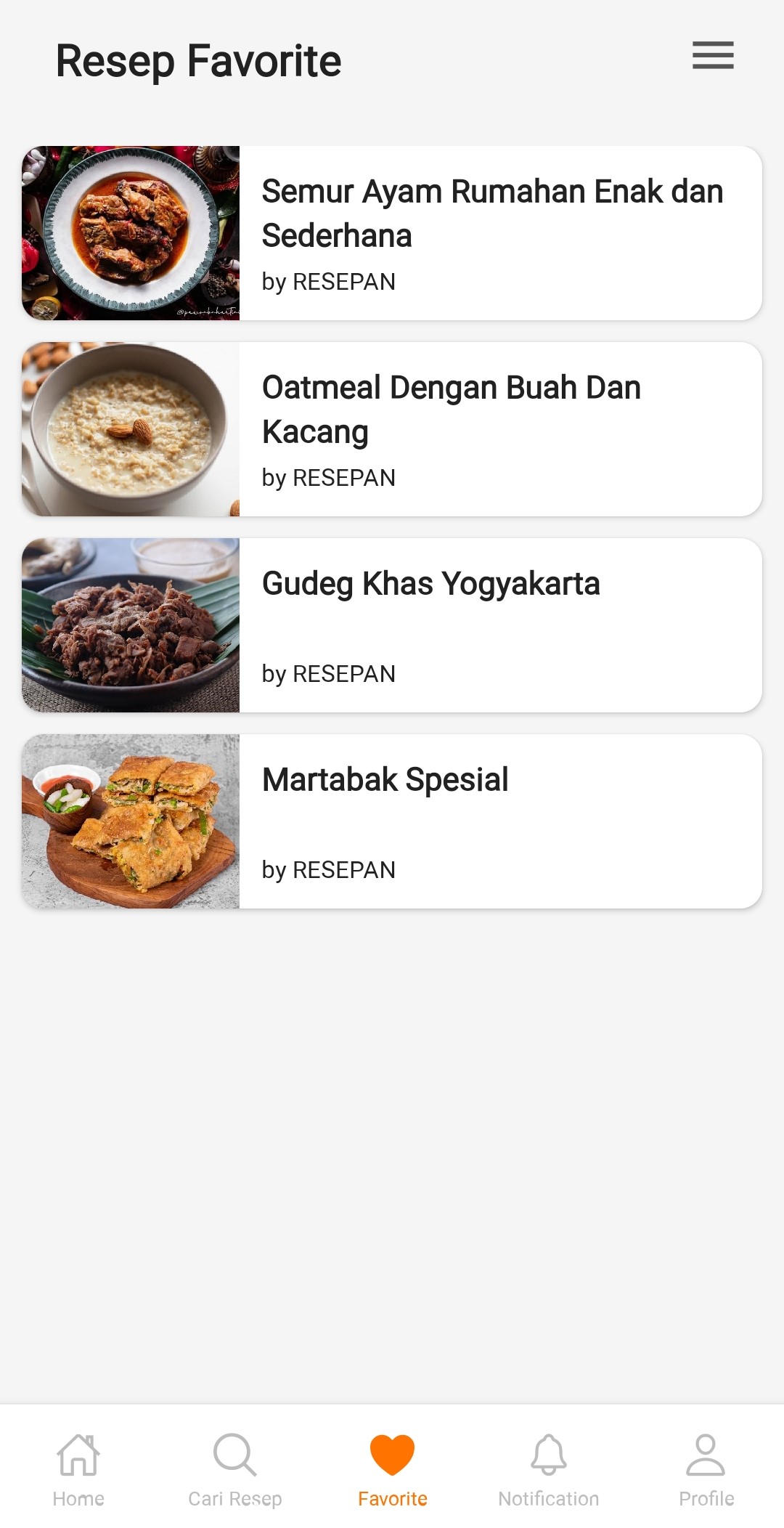Switch to the Cari Resep tab
Image resolution: width=784 pixels, height=1528 pixels.
pyautogui.click(x=235, y=1468)
